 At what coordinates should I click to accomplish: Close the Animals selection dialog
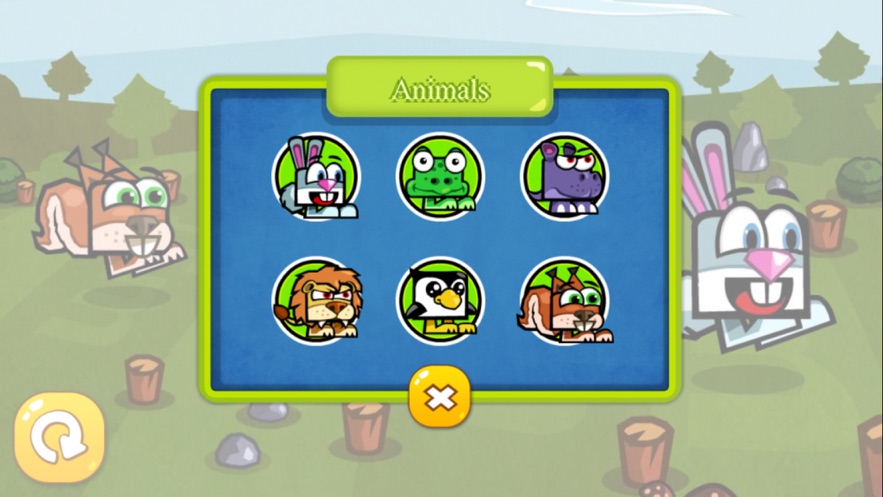click(439, 397)
